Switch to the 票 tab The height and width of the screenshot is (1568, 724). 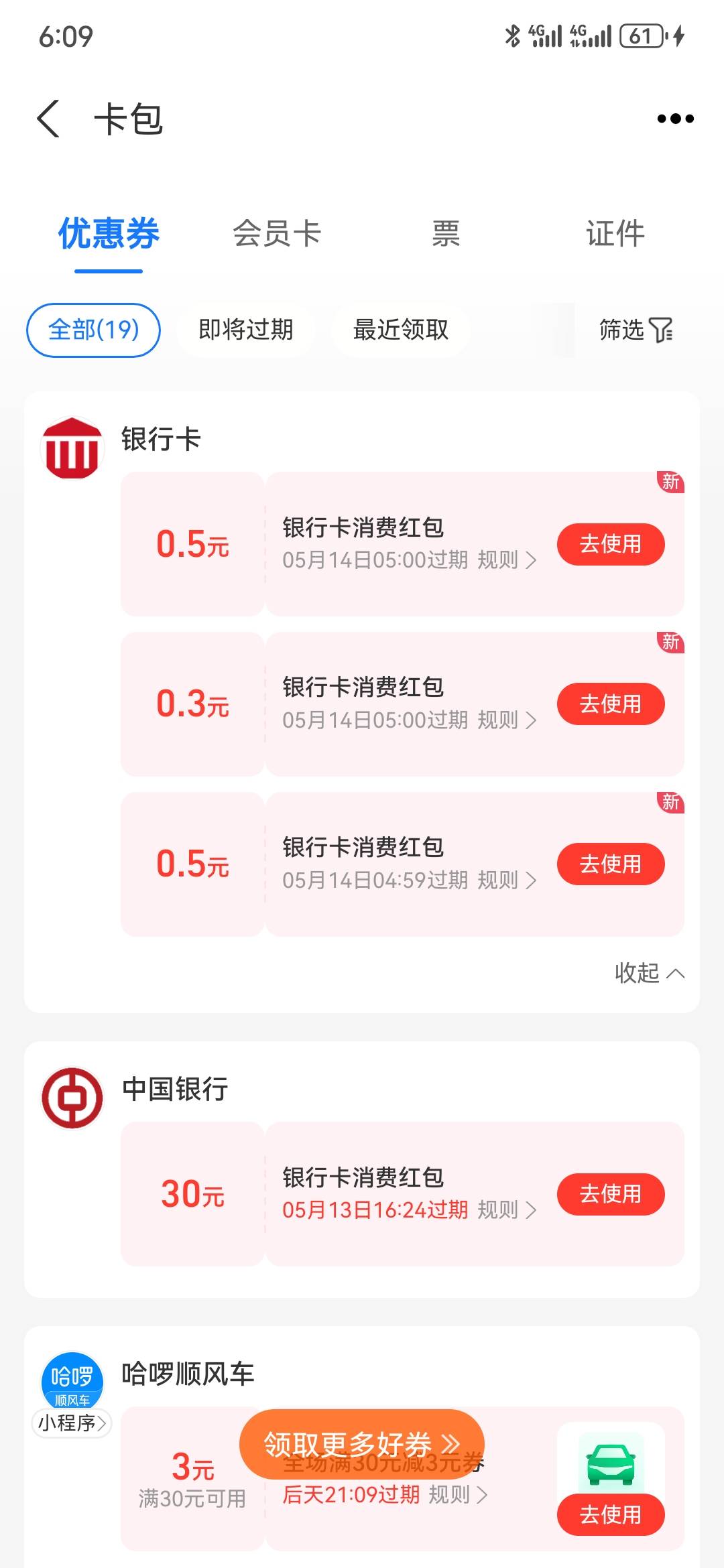coord(446,234)
